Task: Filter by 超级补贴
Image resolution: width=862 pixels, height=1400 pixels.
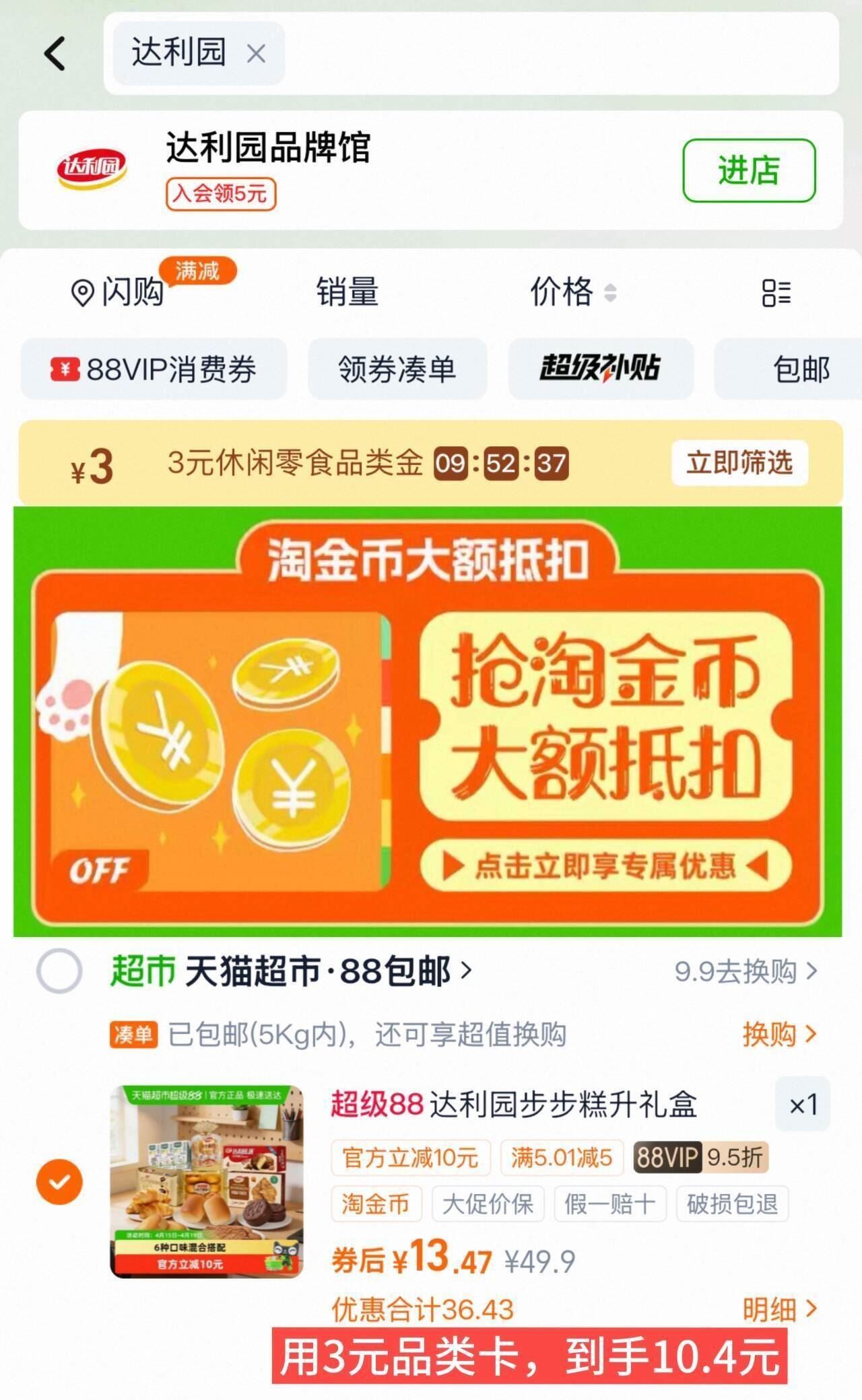Action: pyautogui.click(x=600, y=369)
